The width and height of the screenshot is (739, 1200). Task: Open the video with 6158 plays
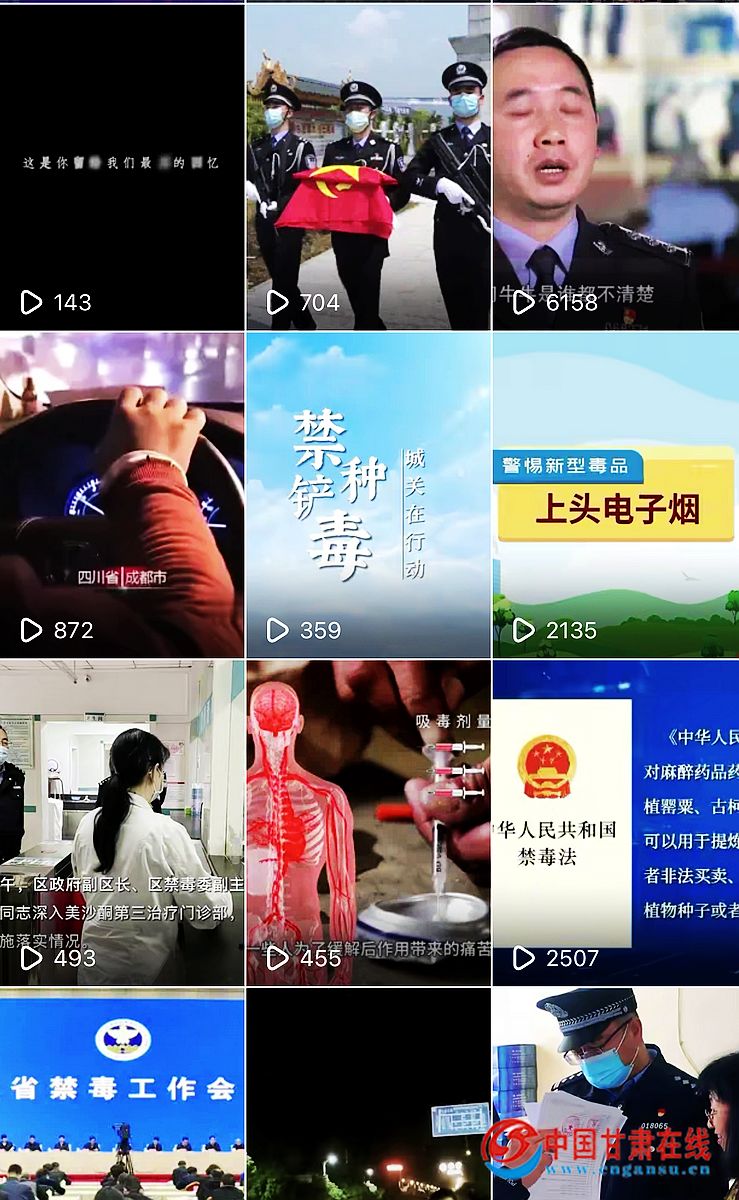pyautogui.click(x=615, y=167)
